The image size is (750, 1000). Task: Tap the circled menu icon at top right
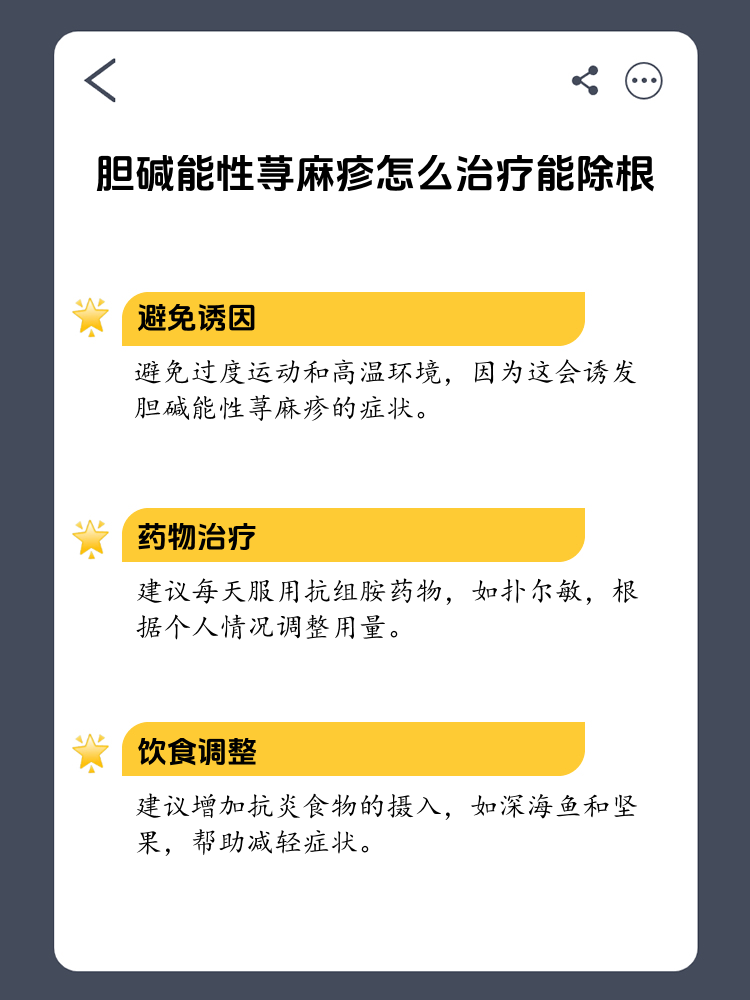point(644,78)
